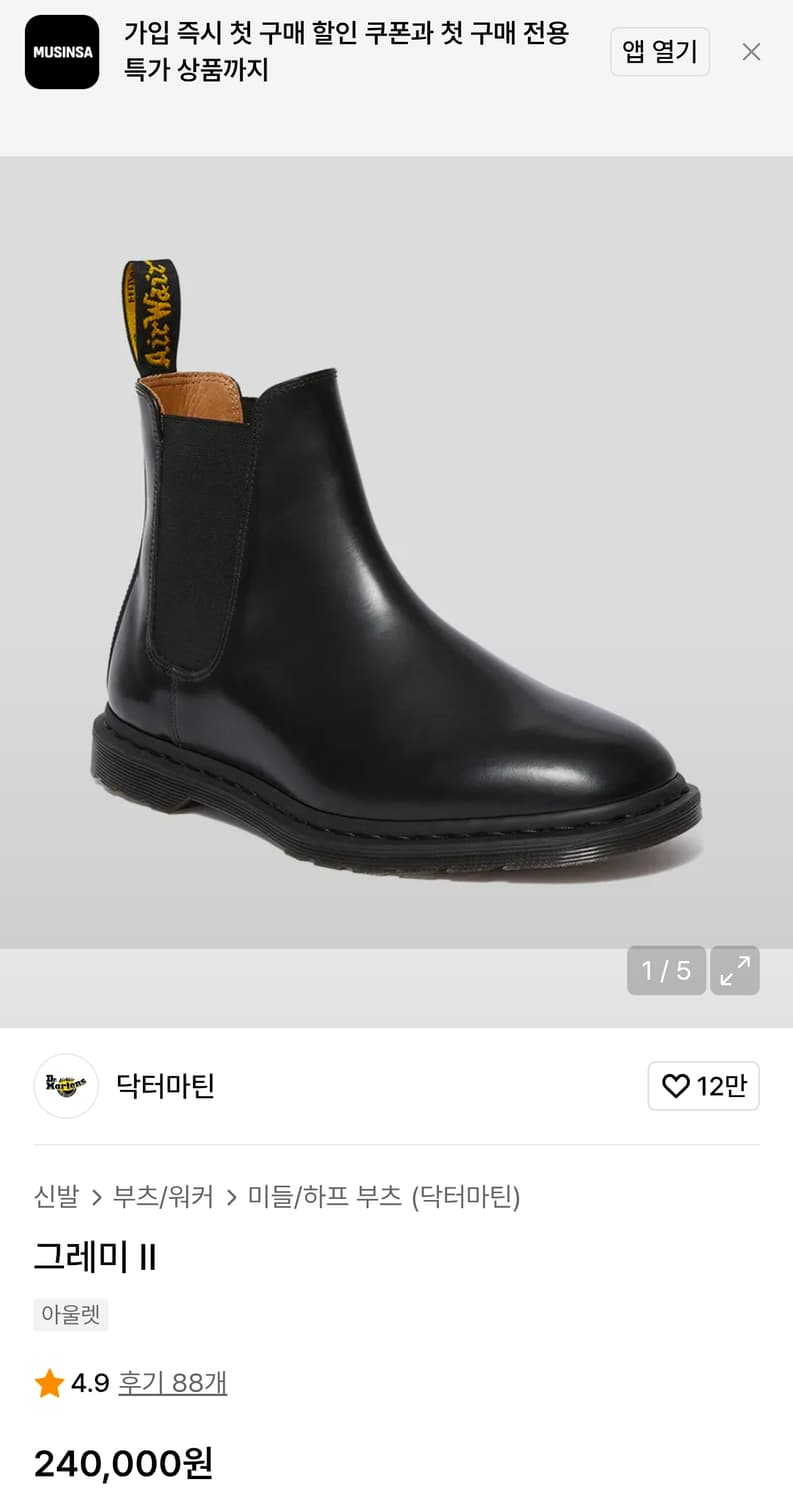This screenshot has width=793, height=1500.
Task: Navigate to the 신발 breadcrumb
Action: coord(55,1197)
